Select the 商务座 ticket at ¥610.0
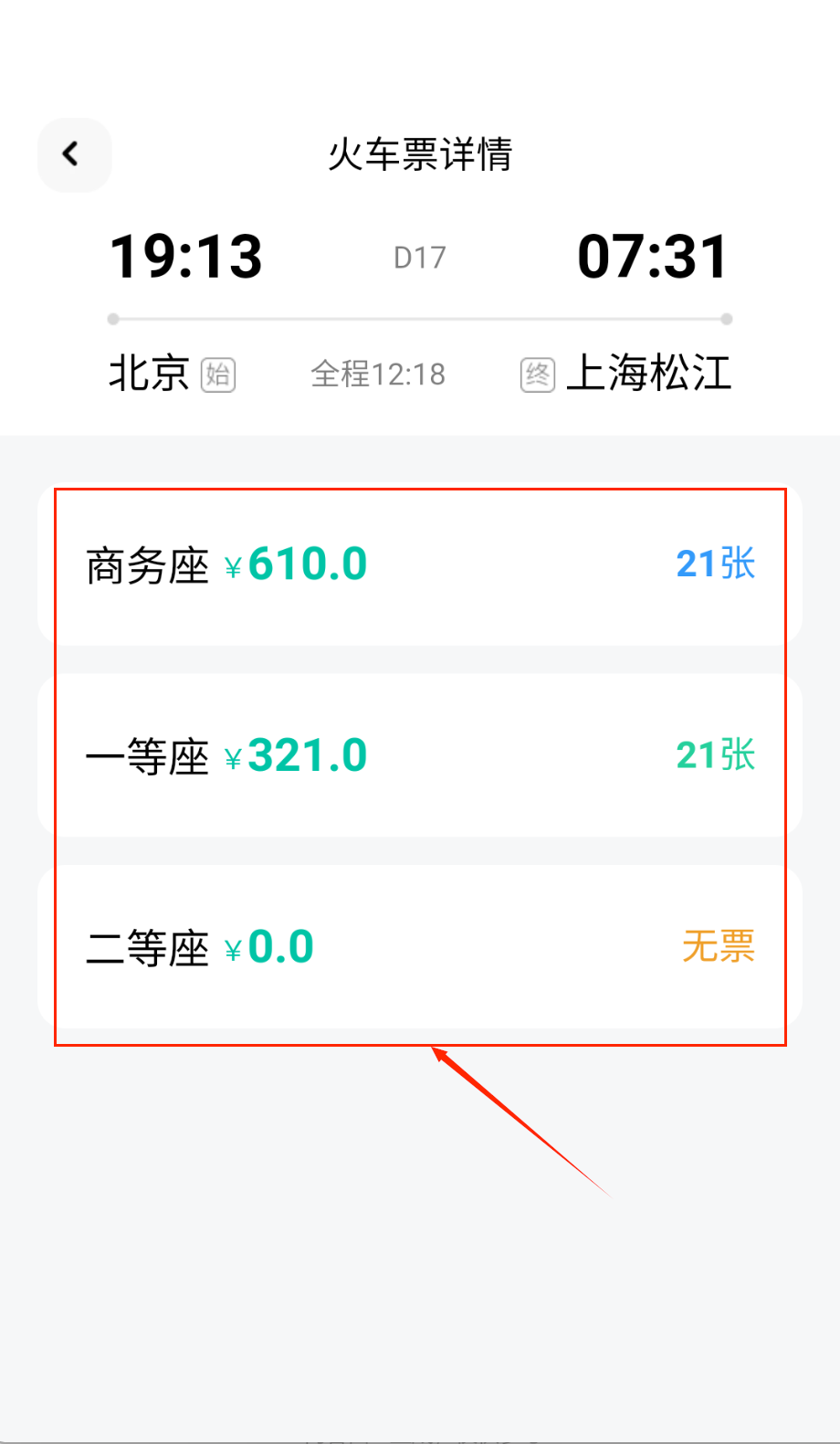The height and width of the screenshot is (1444, 840). click(x=419, y=564)
